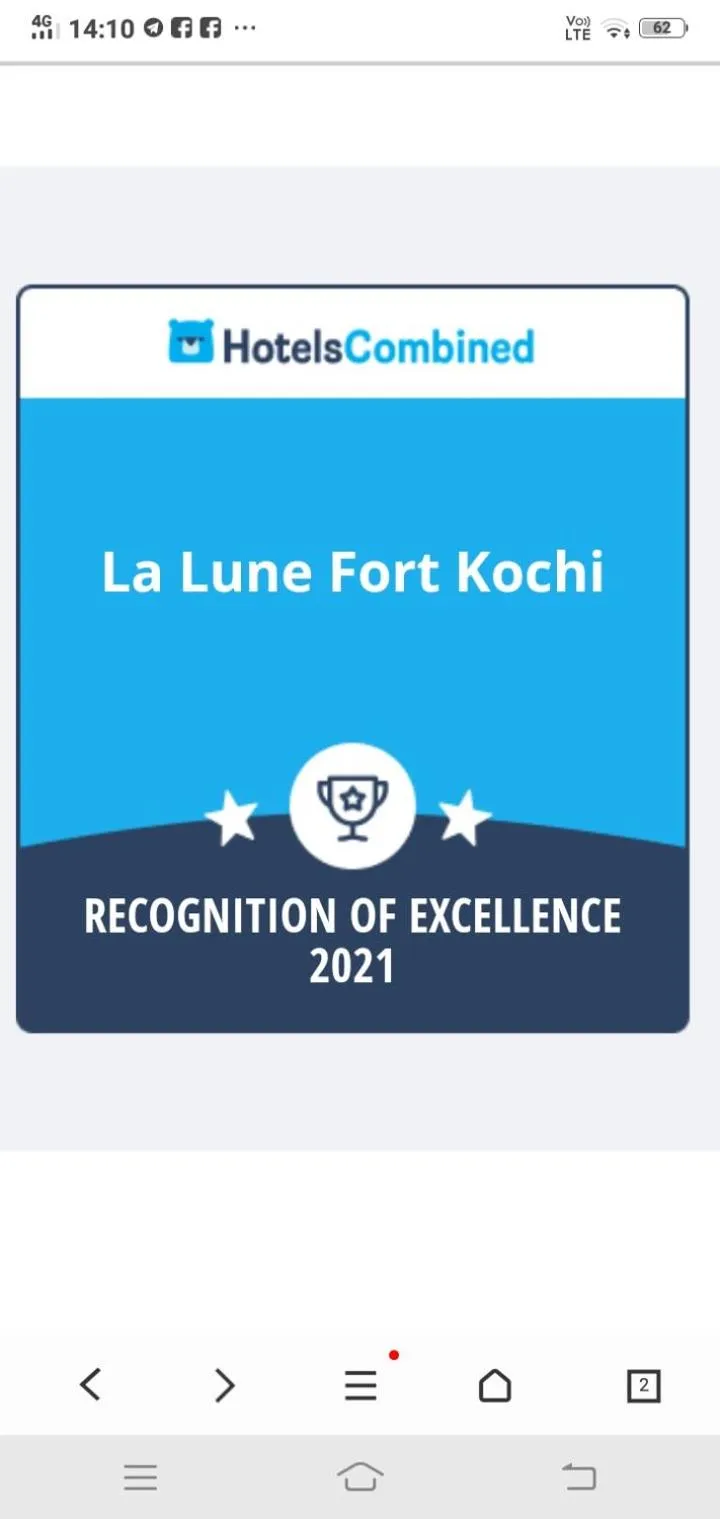Tap the VoLTE indicator
This screenshot has height=1519, width=720.
pyautogui.click(x=576, y=29)
